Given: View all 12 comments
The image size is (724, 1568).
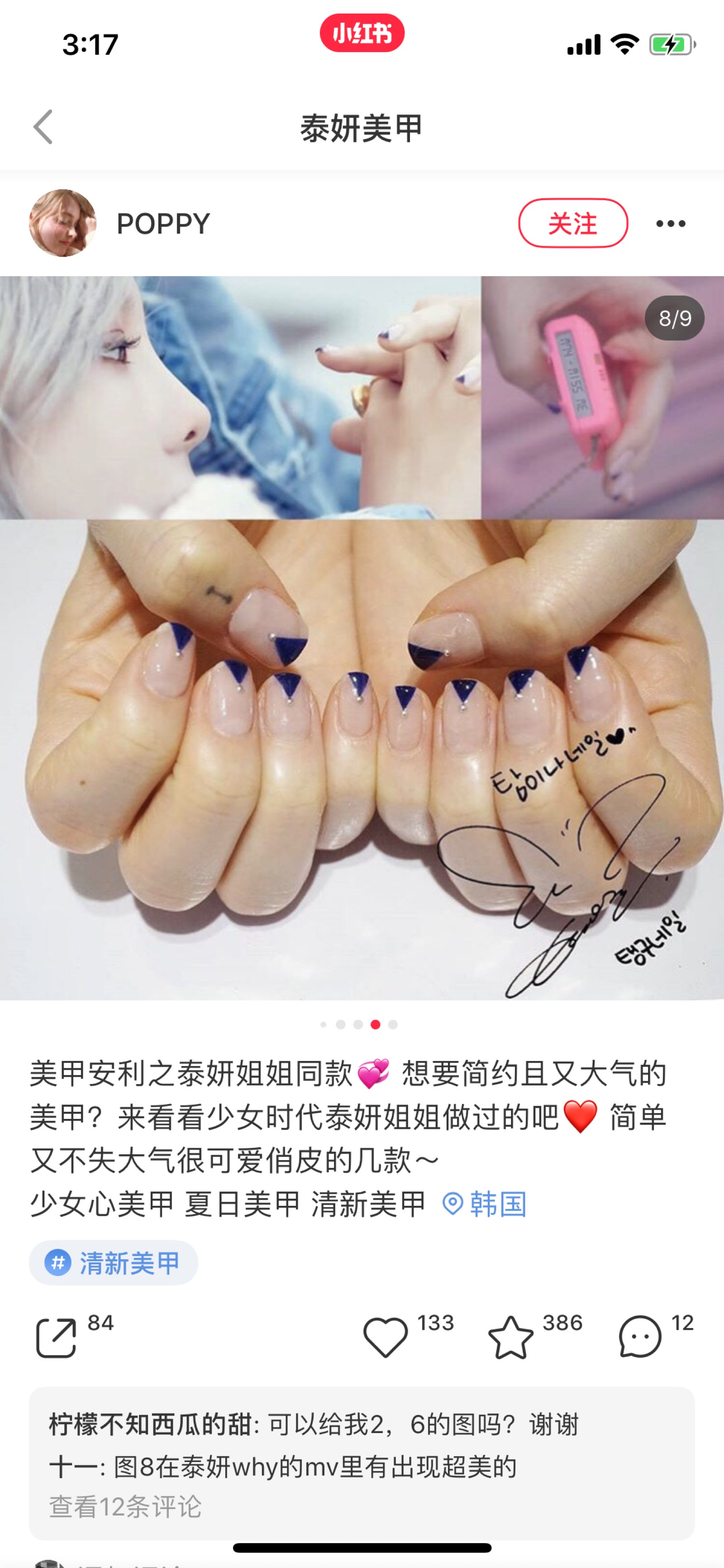Looking at the screenshot, I should (125, 1506).
